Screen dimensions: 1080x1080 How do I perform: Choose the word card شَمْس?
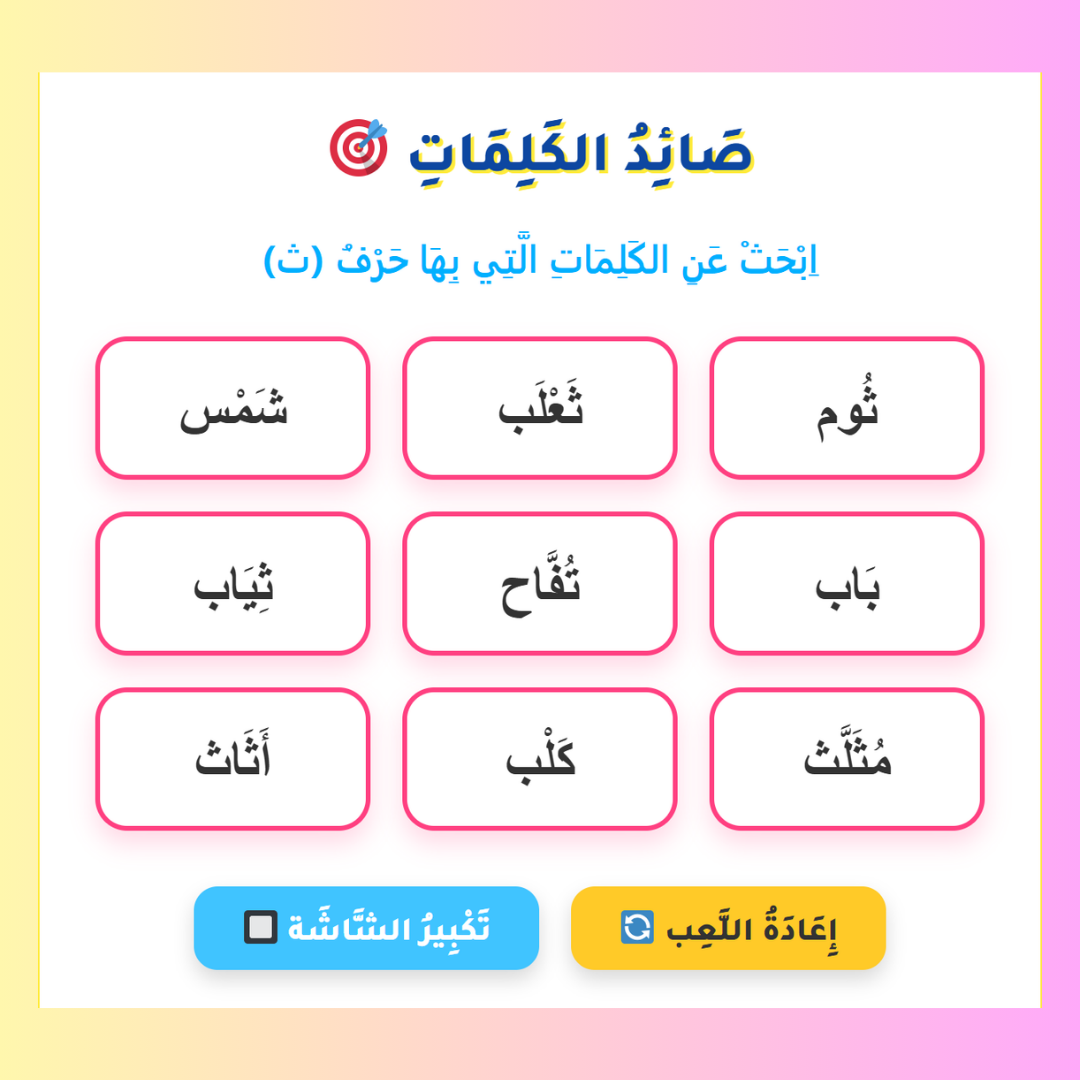[233, 408]
